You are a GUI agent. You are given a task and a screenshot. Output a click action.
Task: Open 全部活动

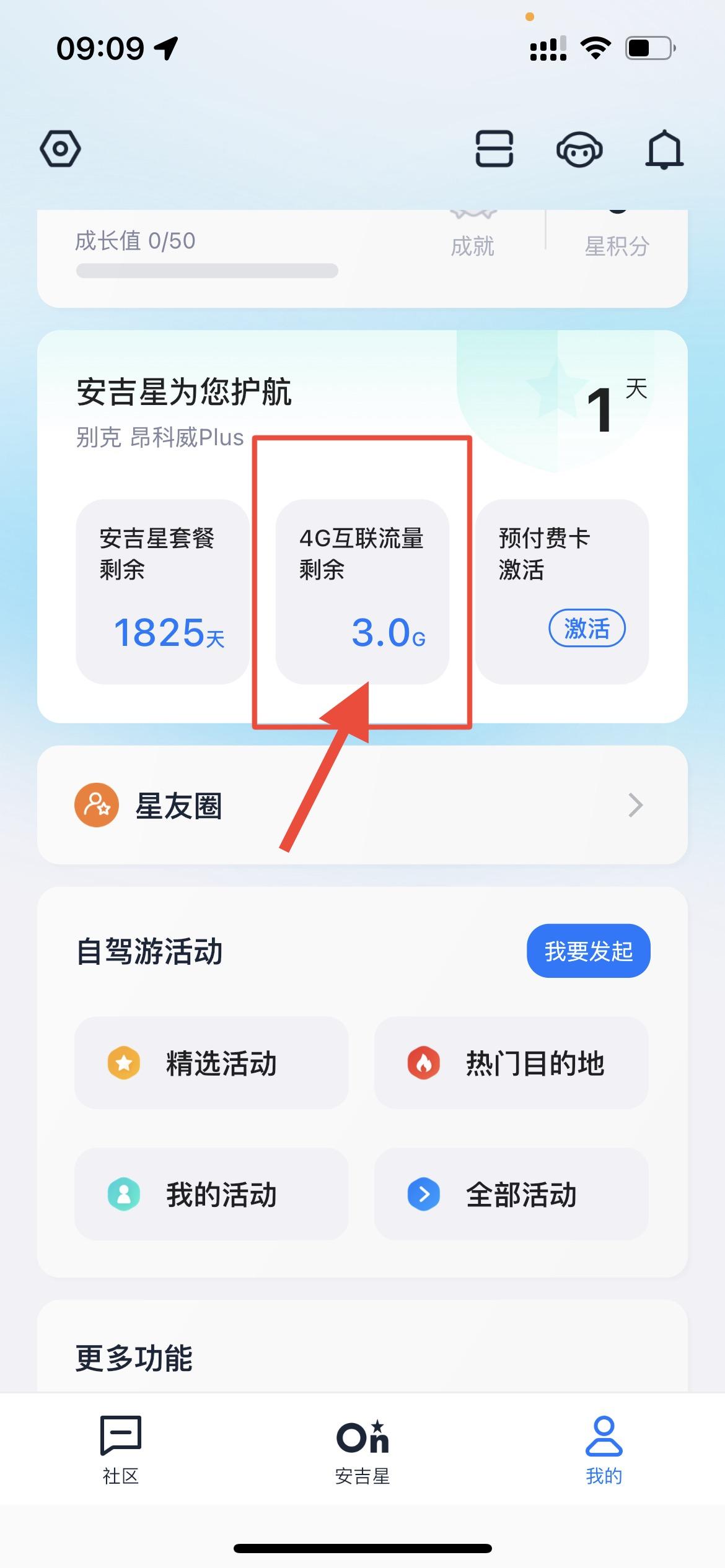pos(511,1194)
